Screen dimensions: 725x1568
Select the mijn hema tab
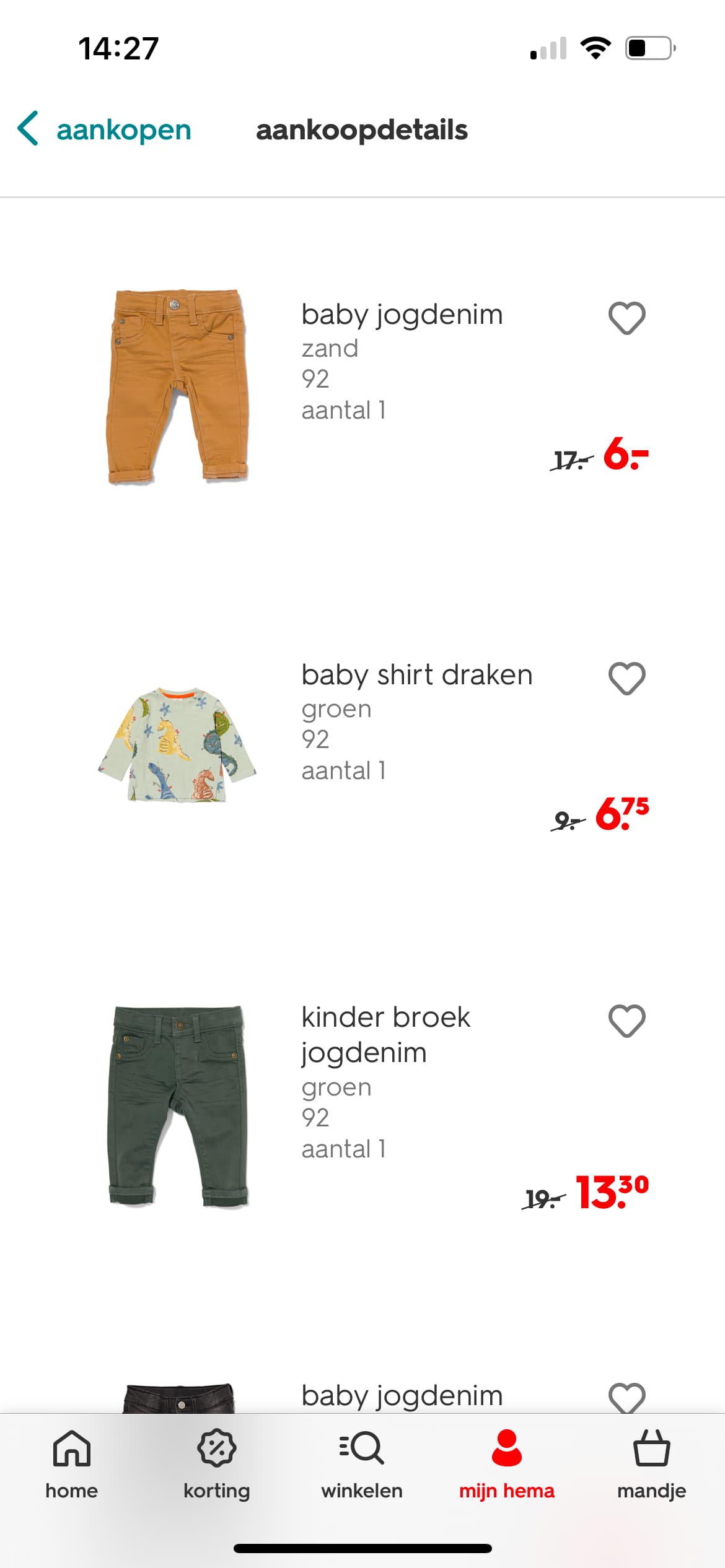pos(507,1465)
